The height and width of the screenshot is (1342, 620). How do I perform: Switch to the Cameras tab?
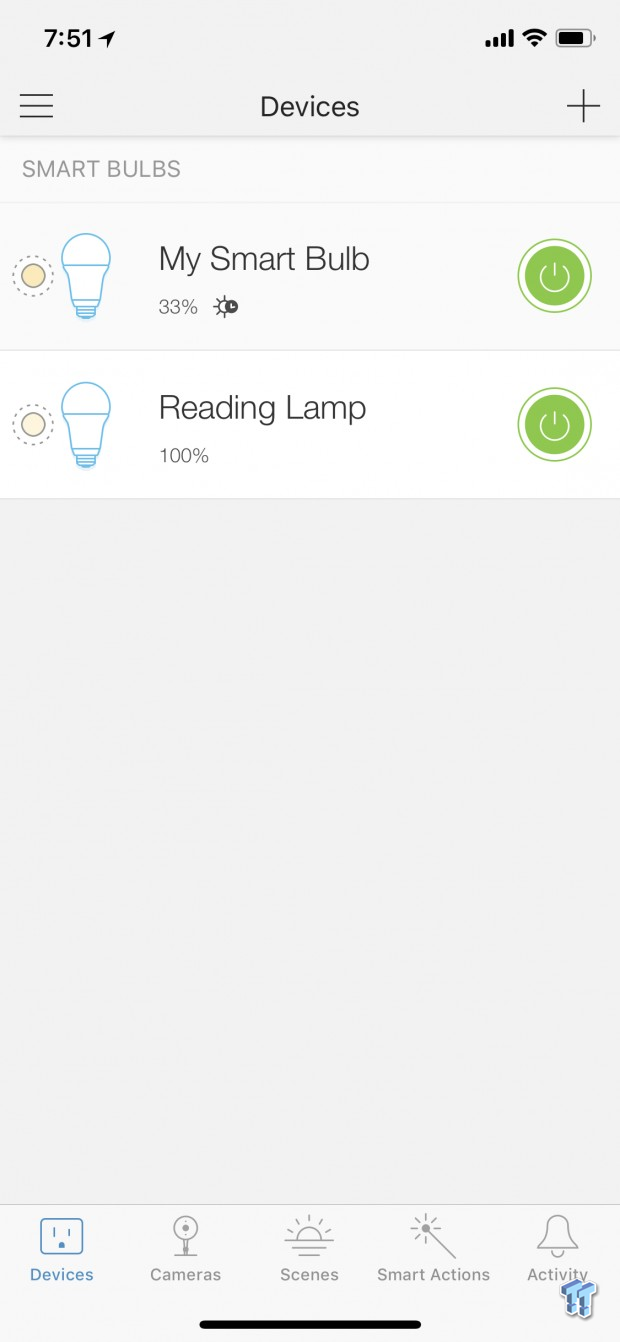point(185,1248)
